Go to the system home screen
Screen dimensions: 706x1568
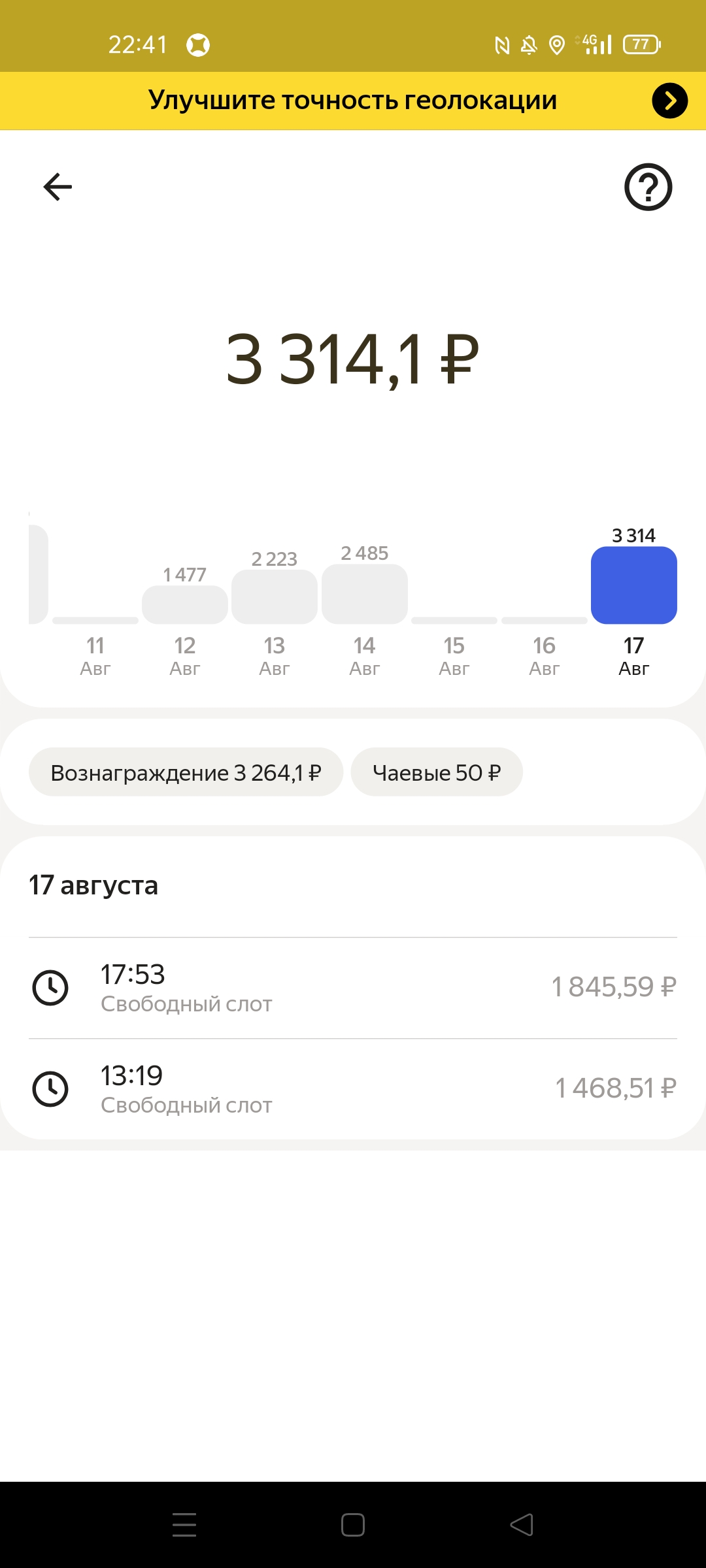353,1525
